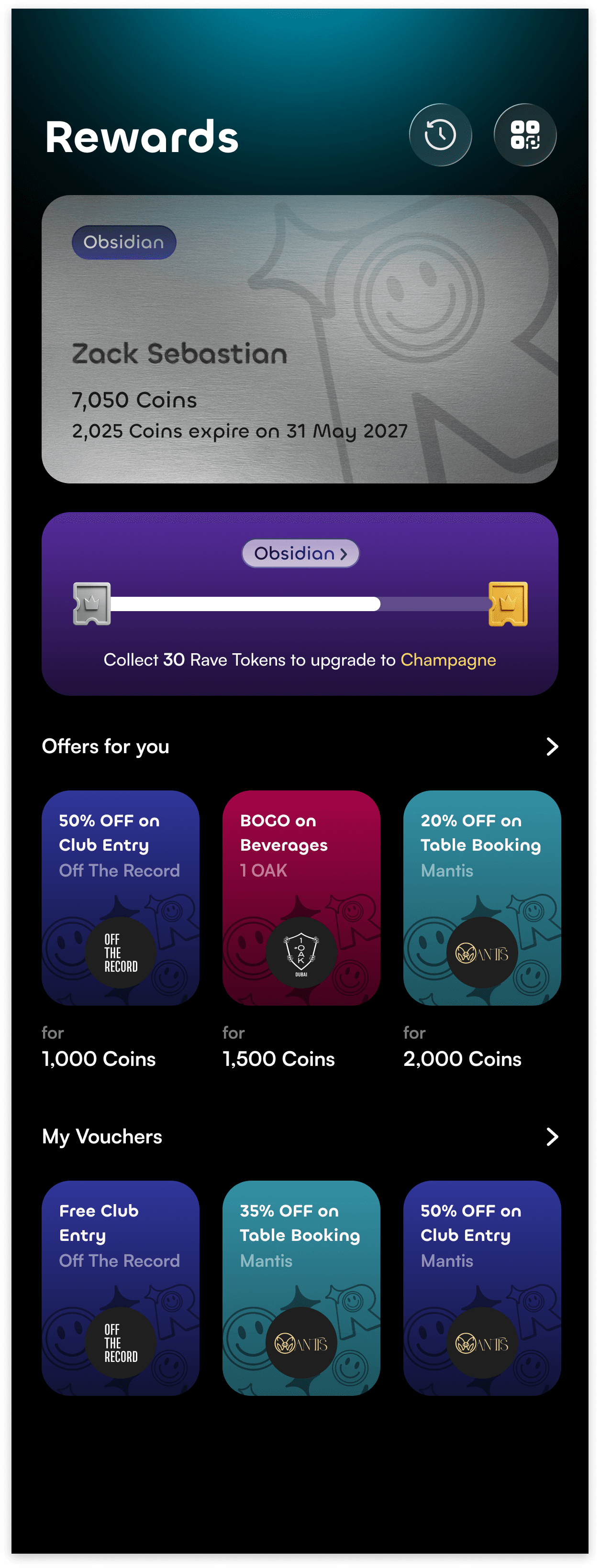600x1568 pixels.
Task: Open 35% OFF Table Booking Mantis voucher
Action: [x=301, y=1288]
